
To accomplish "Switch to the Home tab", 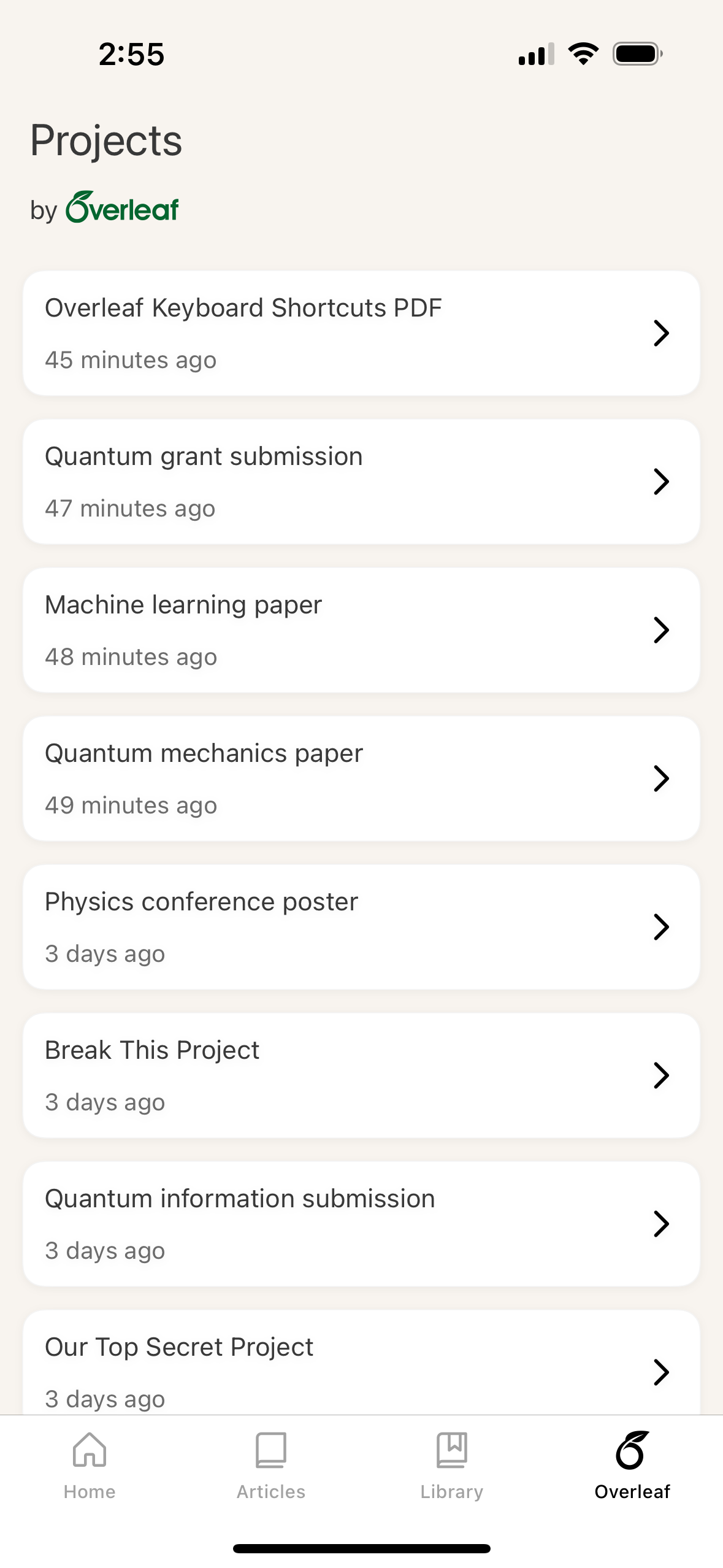I will 90,1472.
